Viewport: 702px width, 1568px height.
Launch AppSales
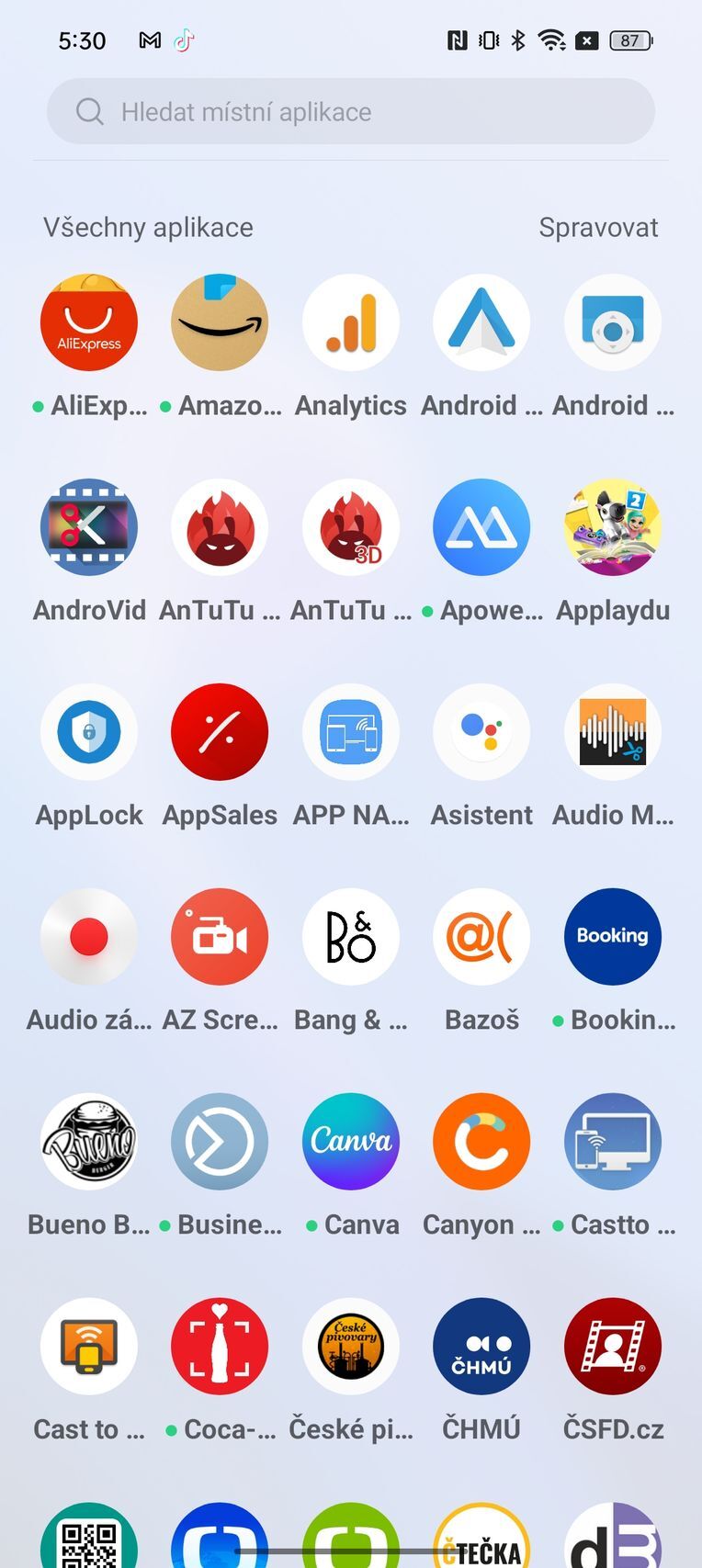(x=220, y=732)
